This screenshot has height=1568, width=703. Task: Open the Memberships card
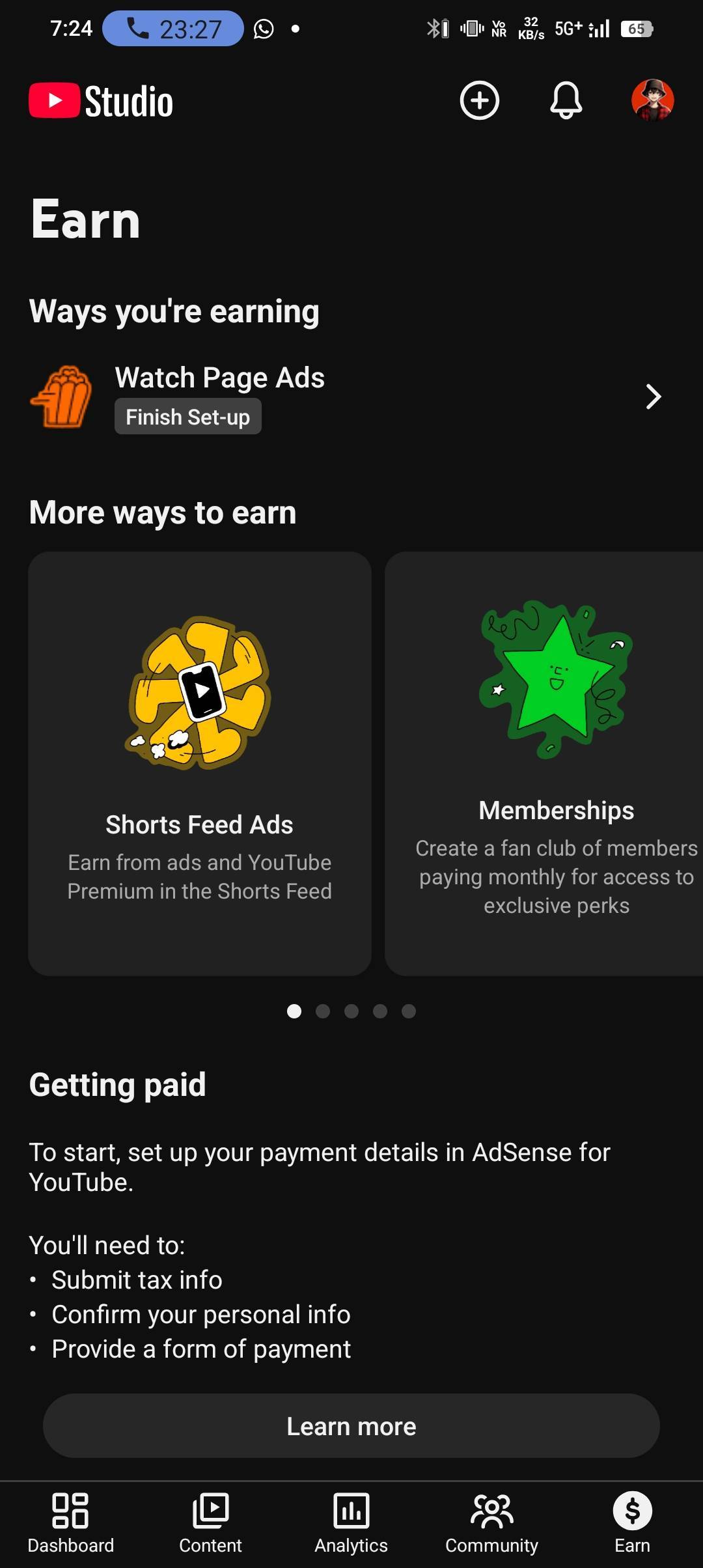(x=544, y=763)
